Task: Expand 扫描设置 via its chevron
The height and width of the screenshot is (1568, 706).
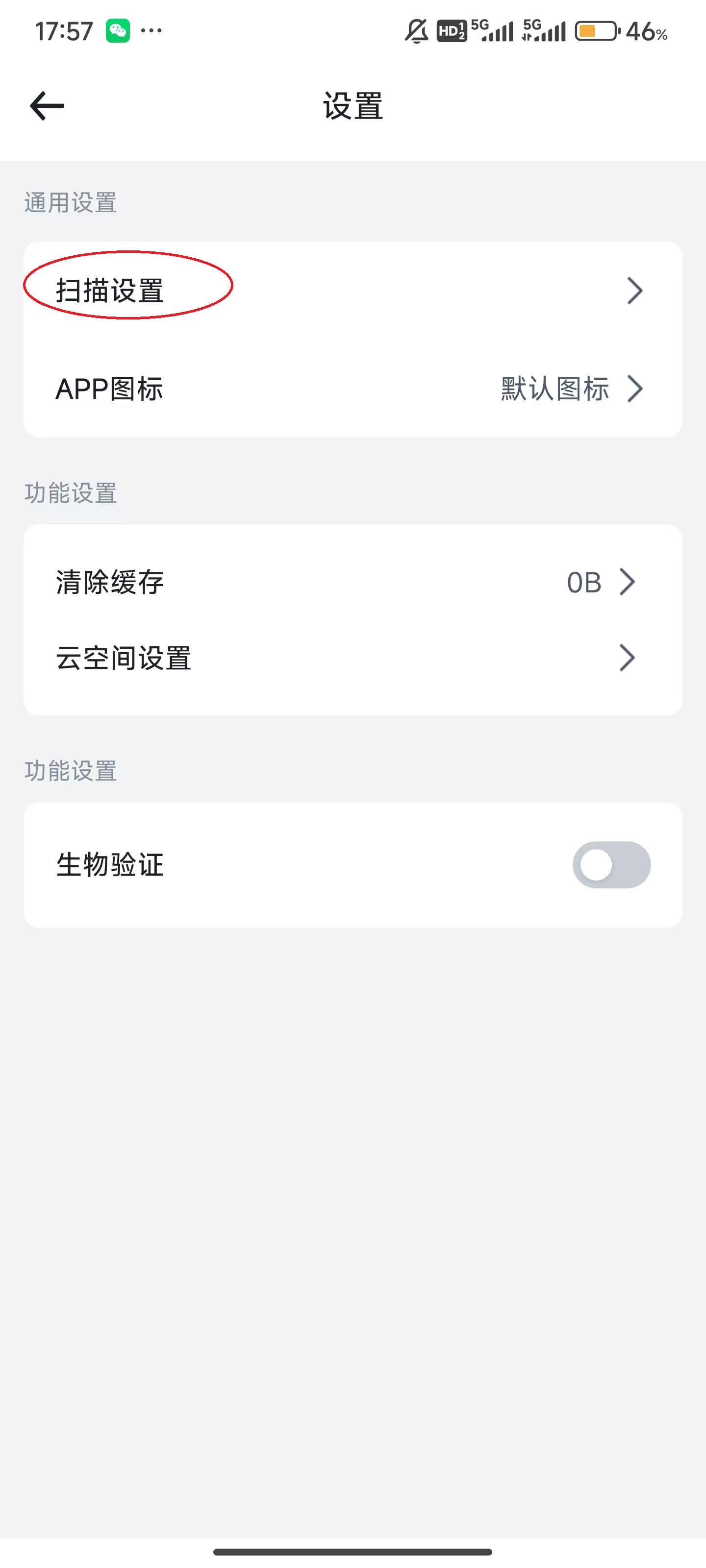Action: [635, 291]
